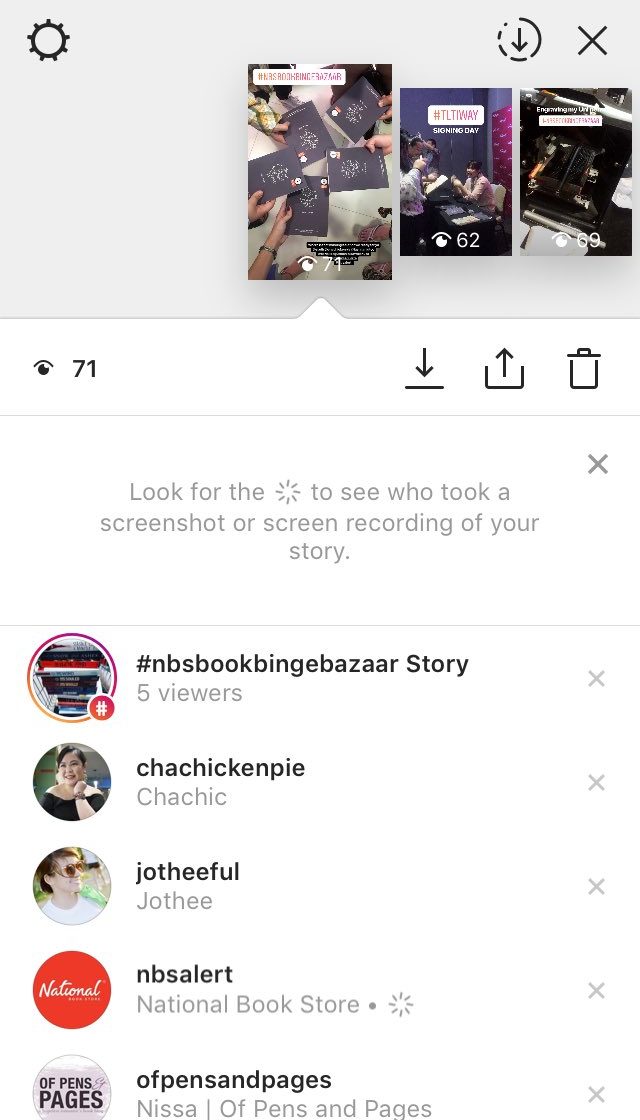
Task: Delete this story
Action: click(584, 369)
